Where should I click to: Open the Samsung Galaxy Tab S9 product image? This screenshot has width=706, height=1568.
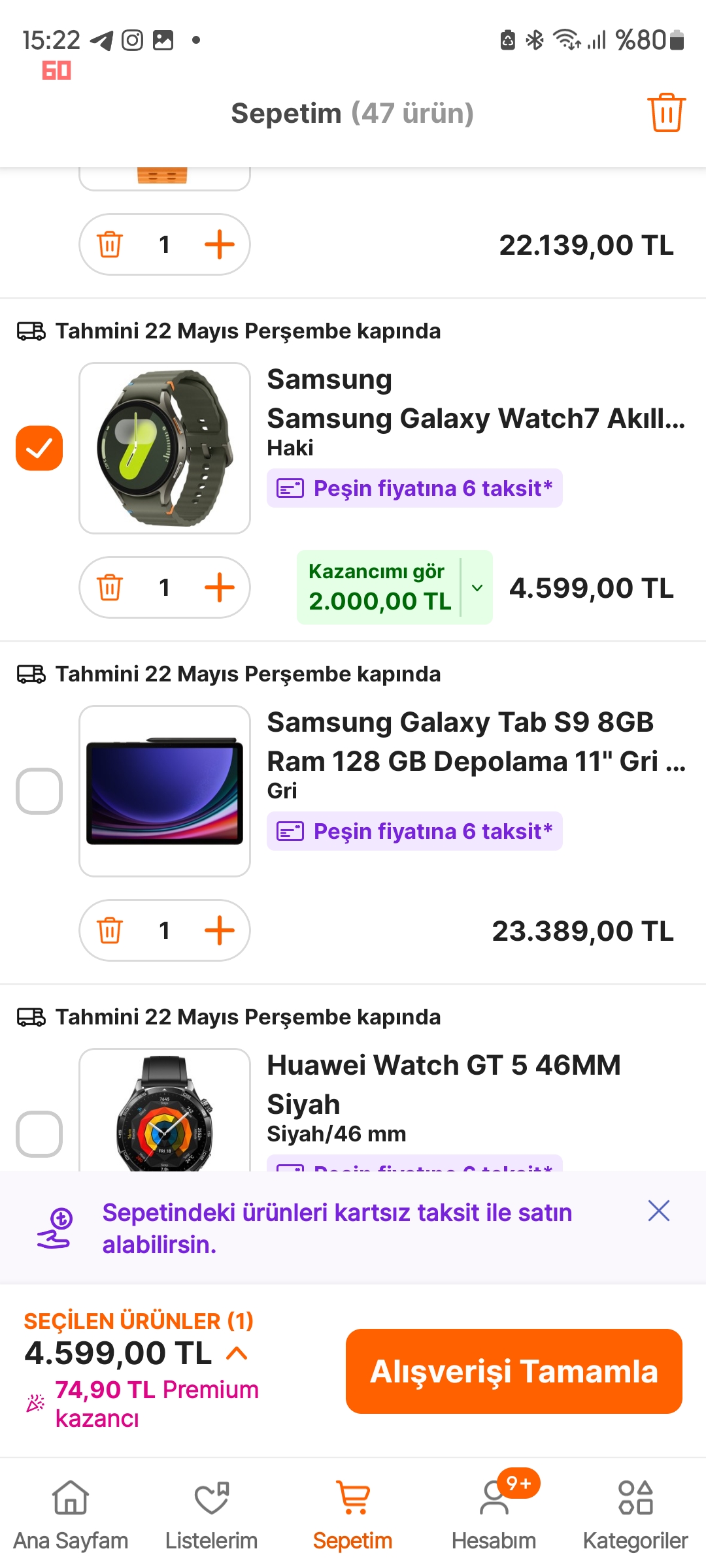click(x=165, y=791)
